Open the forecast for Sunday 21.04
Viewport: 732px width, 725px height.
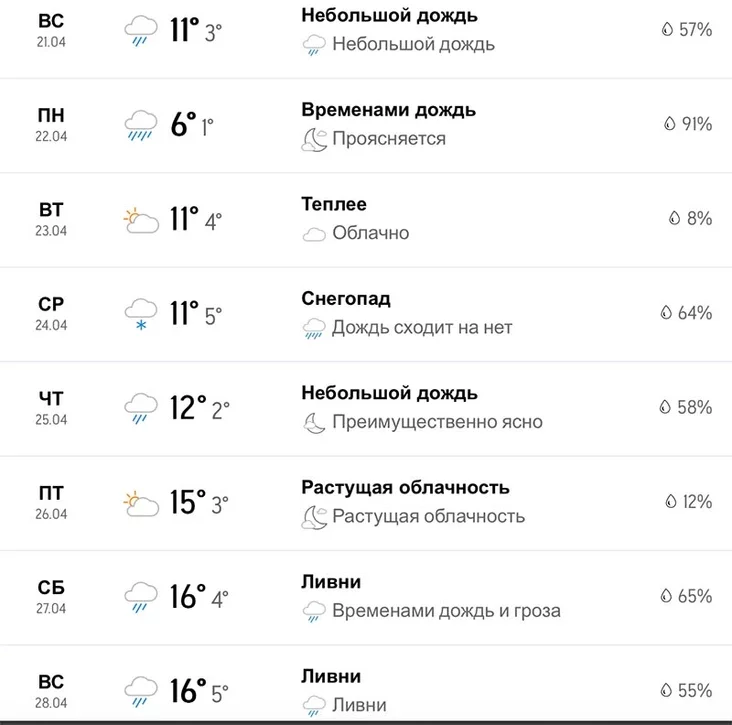click(x=366, y=30)
